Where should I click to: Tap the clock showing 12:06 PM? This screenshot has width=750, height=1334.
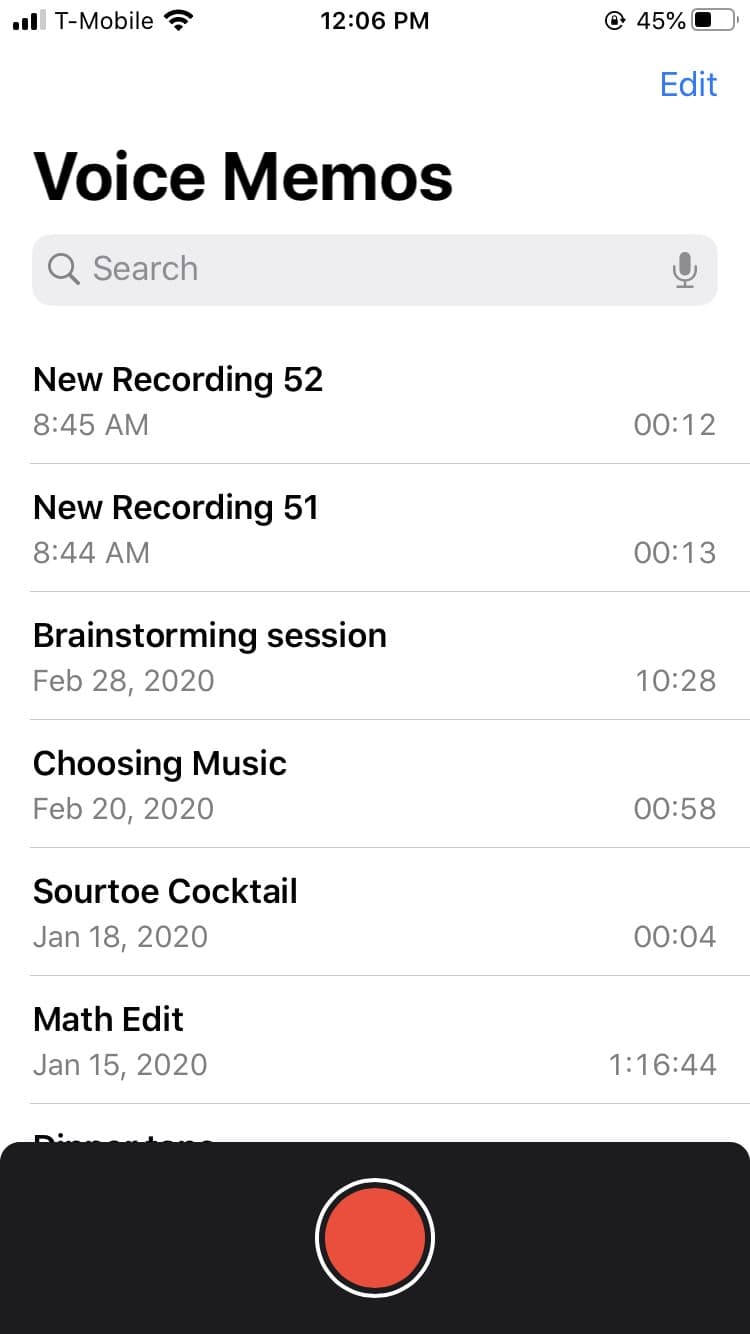point(375,19)
